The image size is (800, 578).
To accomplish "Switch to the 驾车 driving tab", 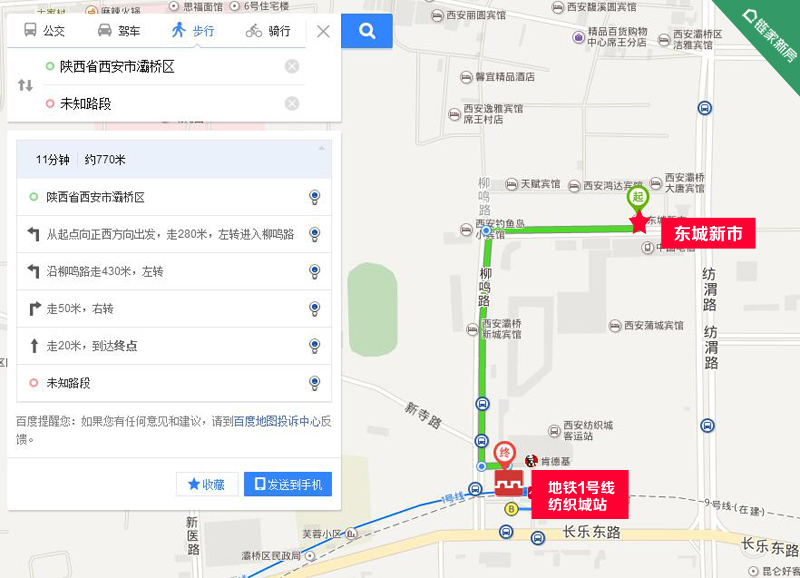I will click(118, 31).
